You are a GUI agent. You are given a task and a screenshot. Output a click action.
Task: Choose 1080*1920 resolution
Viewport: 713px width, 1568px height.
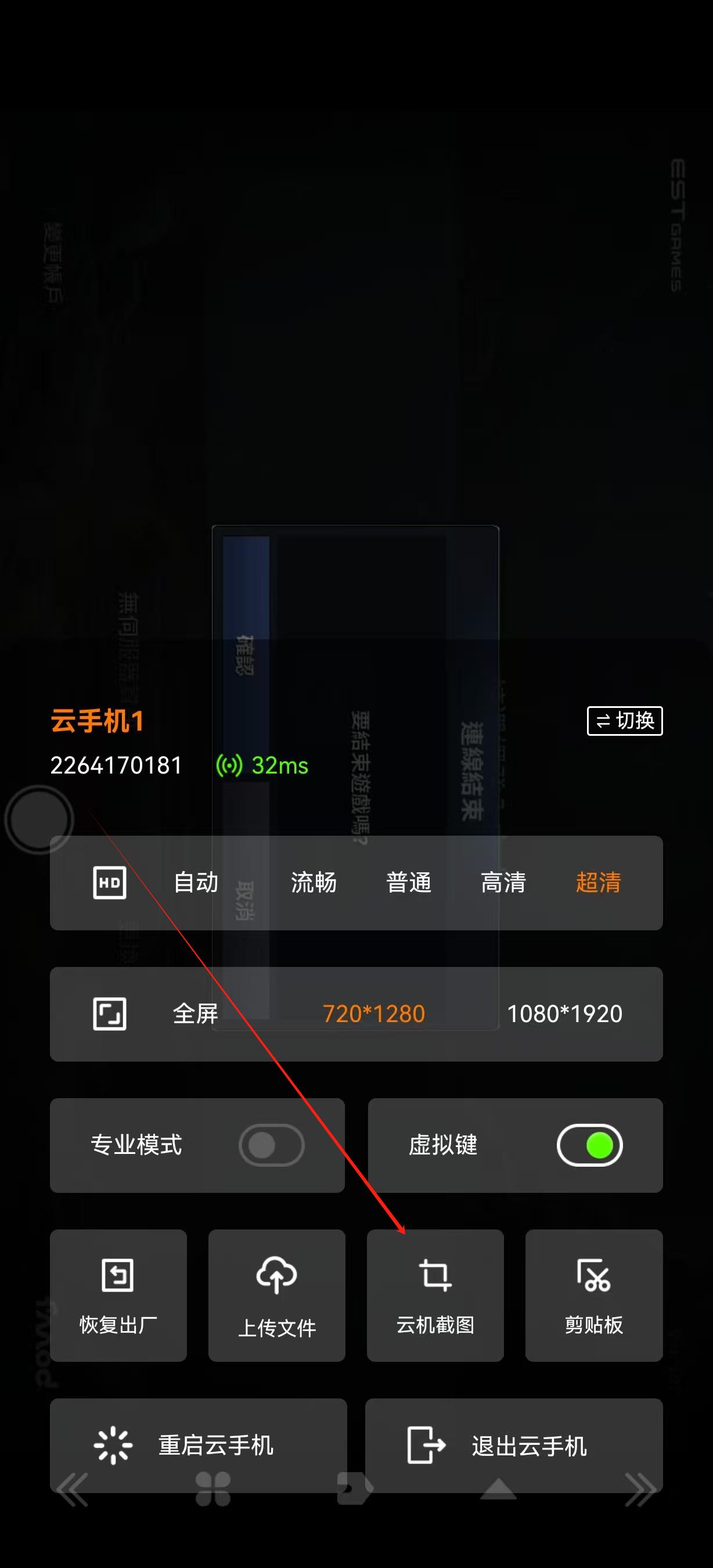[x=564, y=1014]
